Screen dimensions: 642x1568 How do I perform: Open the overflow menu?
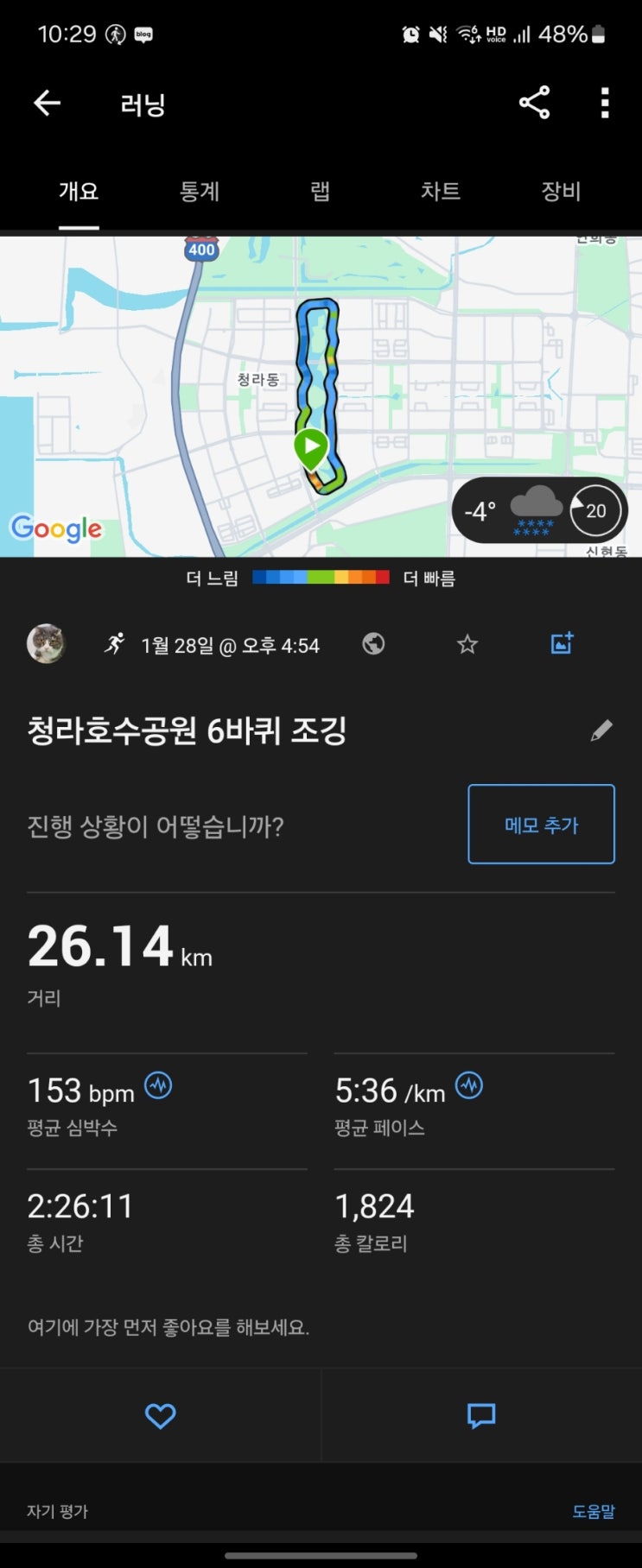(x=605, y=103)
